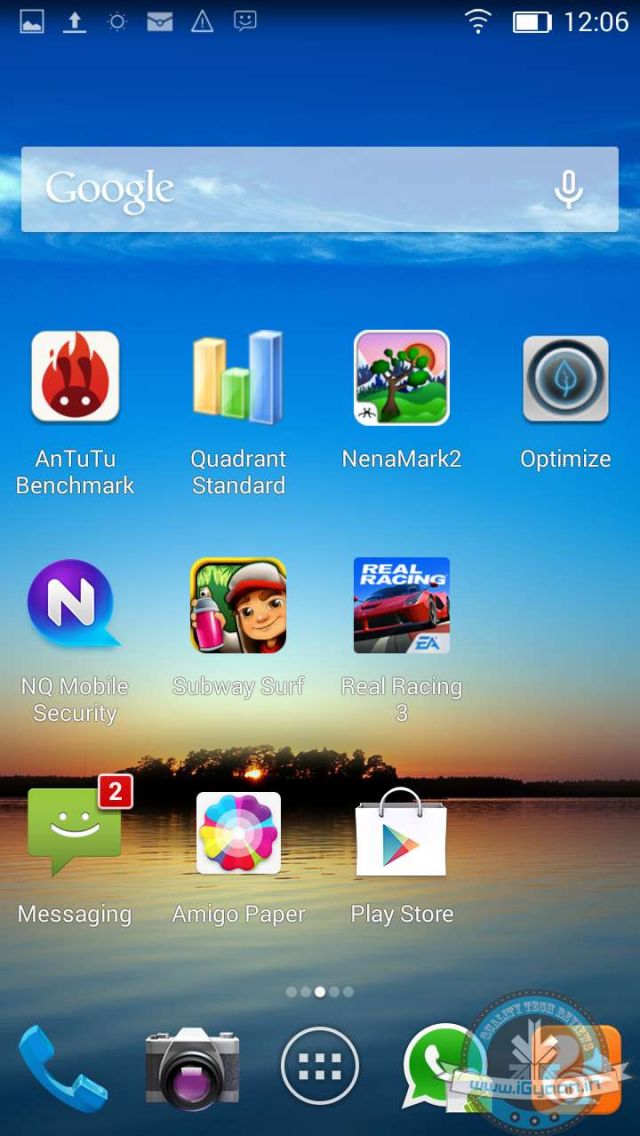Viewport: 640px width, 1136px height.
Task: Launch the Subway Surf game
Action: [x=238, y=605]
